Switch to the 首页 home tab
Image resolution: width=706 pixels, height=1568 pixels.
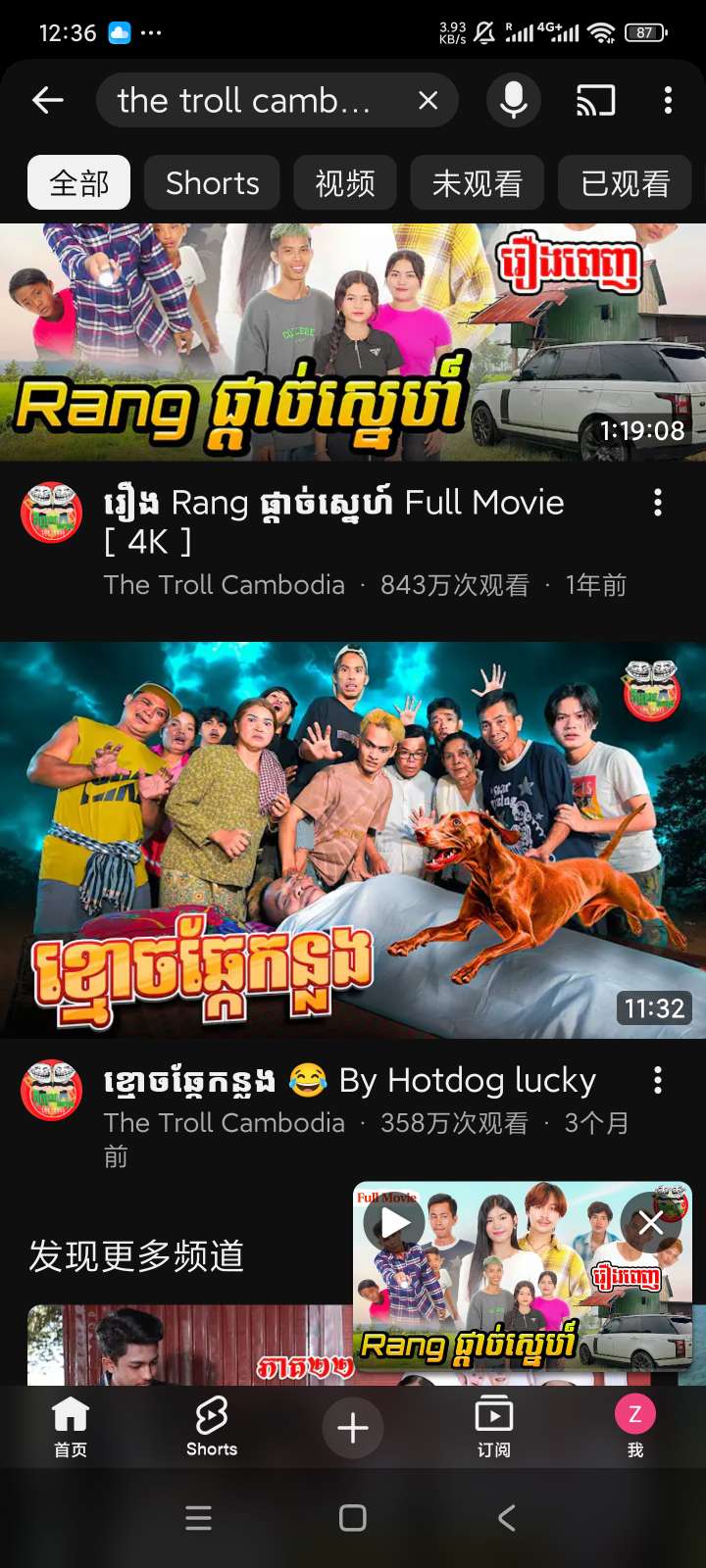pyautogui.click(x=71, y=1427)
